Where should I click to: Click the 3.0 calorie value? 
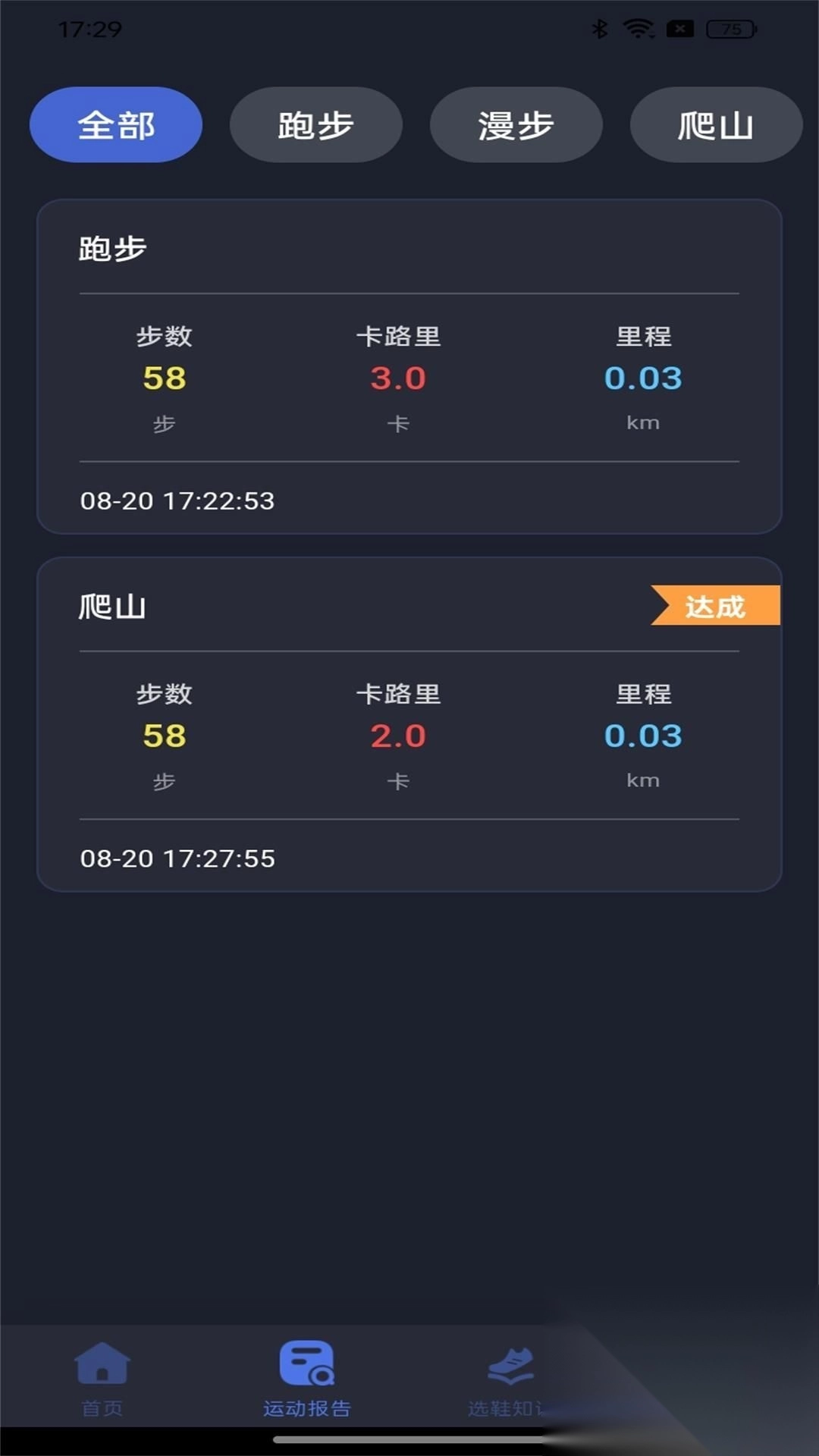tap(400, 378)
